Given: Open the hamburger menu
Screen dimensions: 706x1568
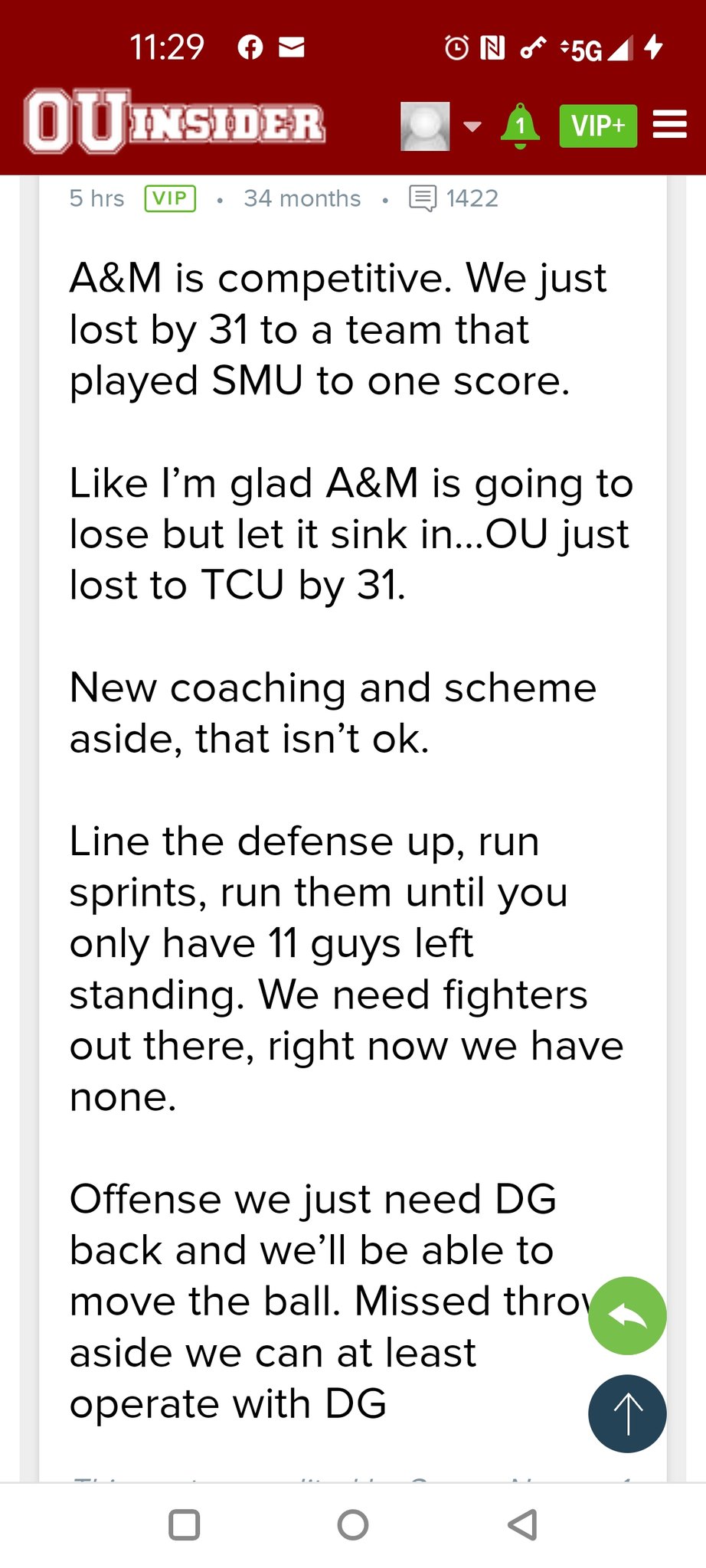Looking at the screenshot, I should [x=670, y=125].
